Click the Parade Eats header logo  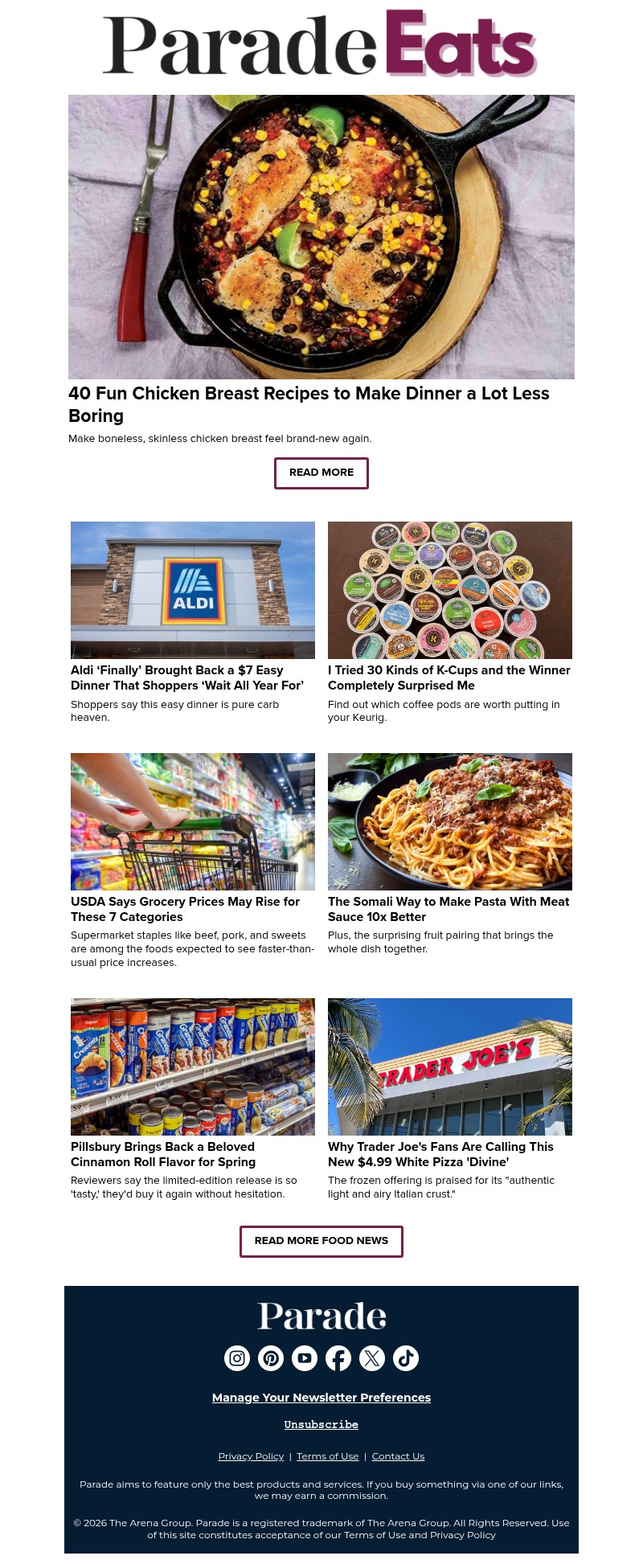[321, 44]
